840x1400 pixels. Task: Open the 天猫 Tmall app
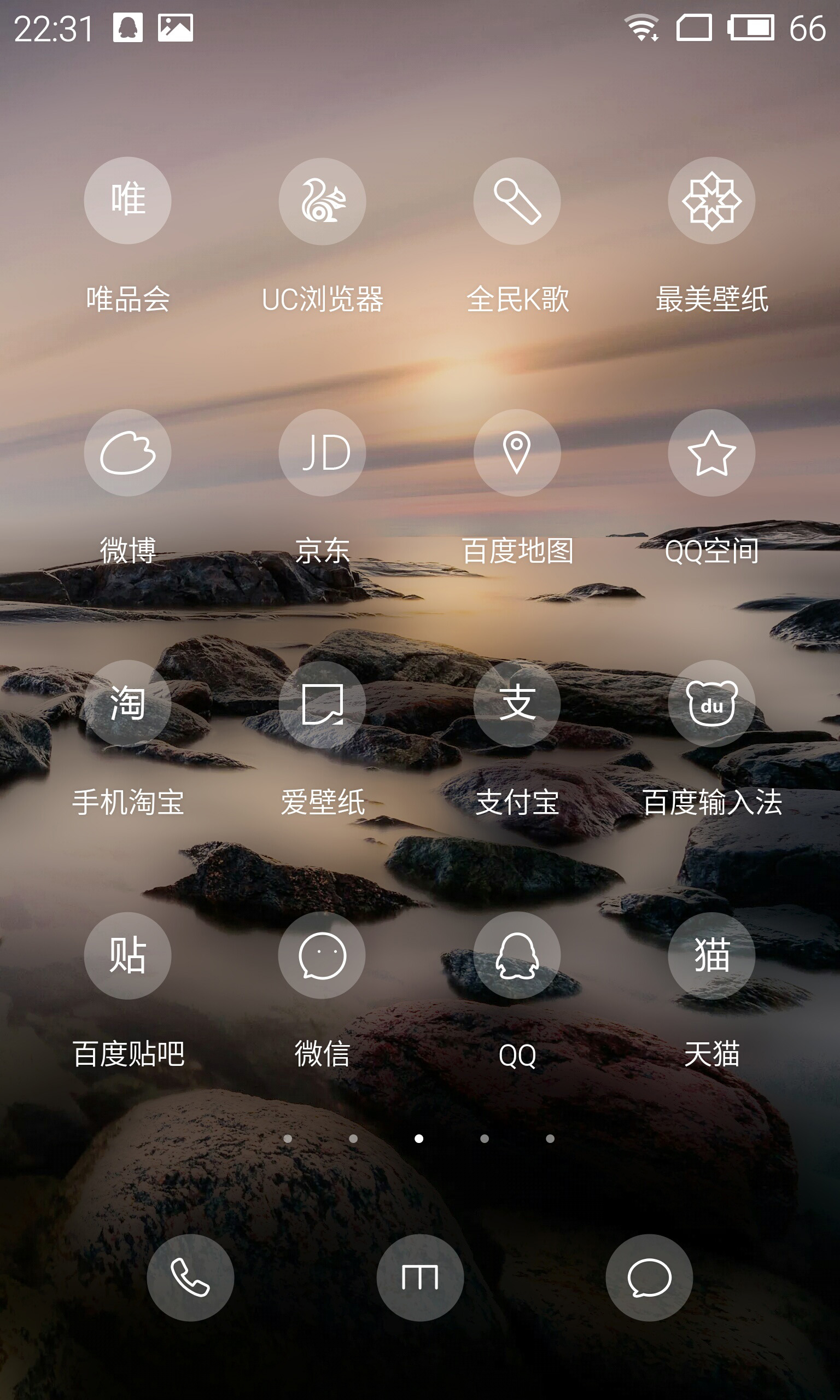pyautogui.click(x=711, y=955)
